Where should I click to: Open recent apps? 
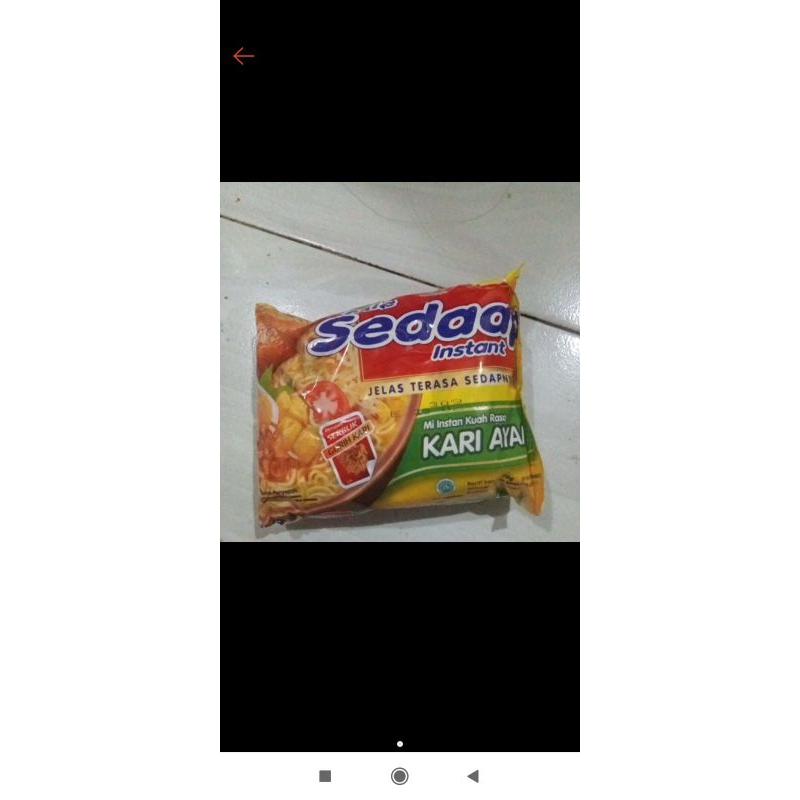tap(325, 776)
